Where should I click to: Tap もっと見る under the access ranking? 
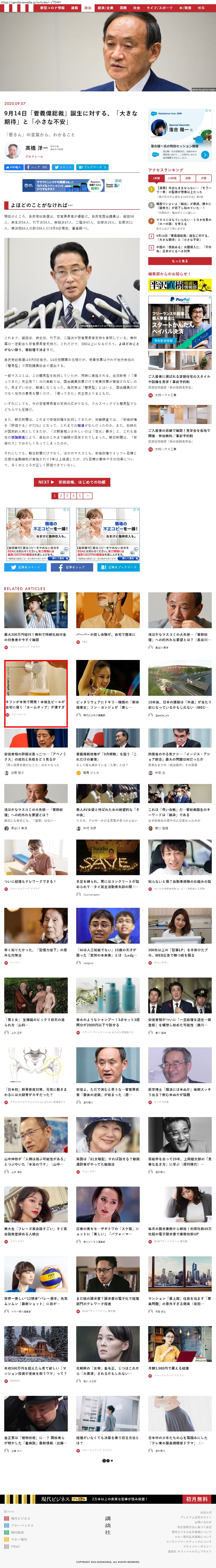click(180, 261)
